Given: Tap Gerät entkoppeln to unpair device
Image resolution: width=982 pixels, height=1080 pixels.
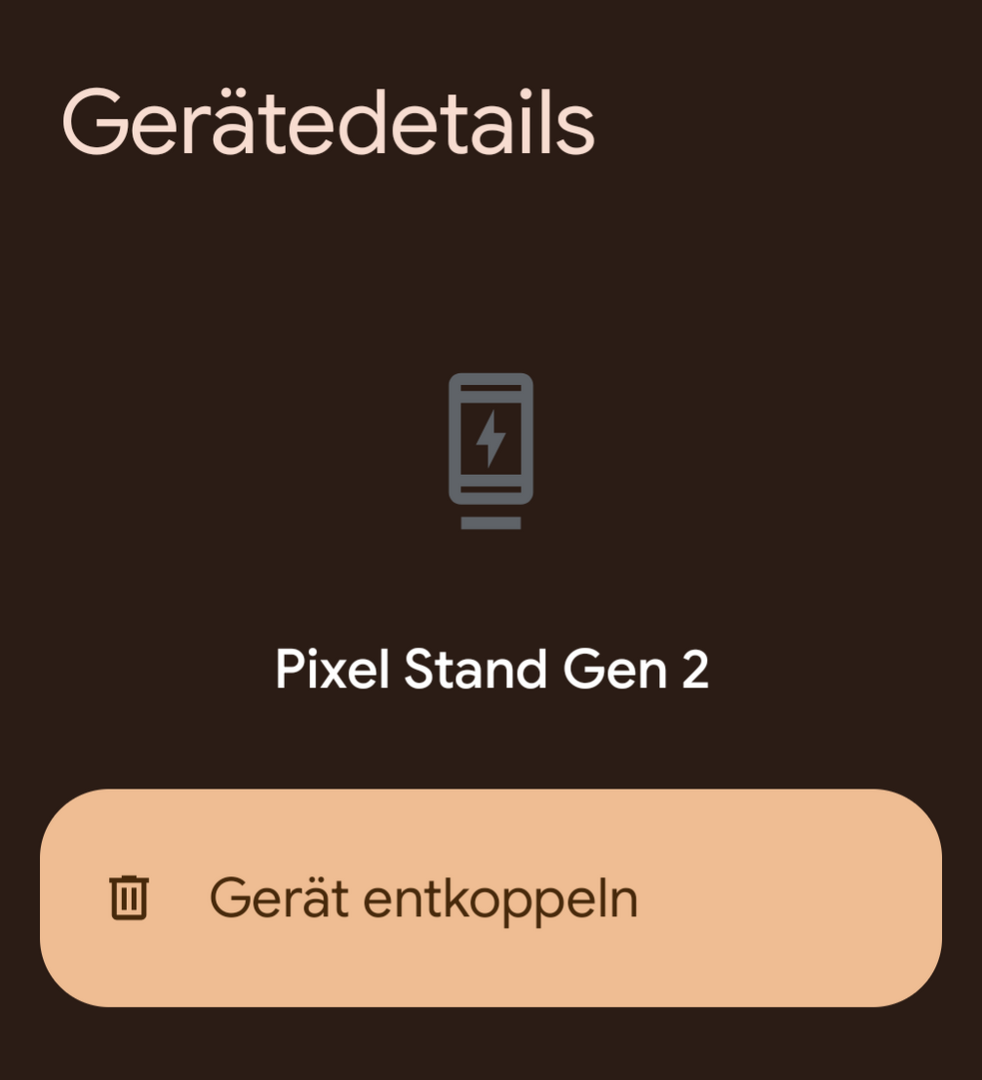Looking at the screenshot, I should click(490, 897).
